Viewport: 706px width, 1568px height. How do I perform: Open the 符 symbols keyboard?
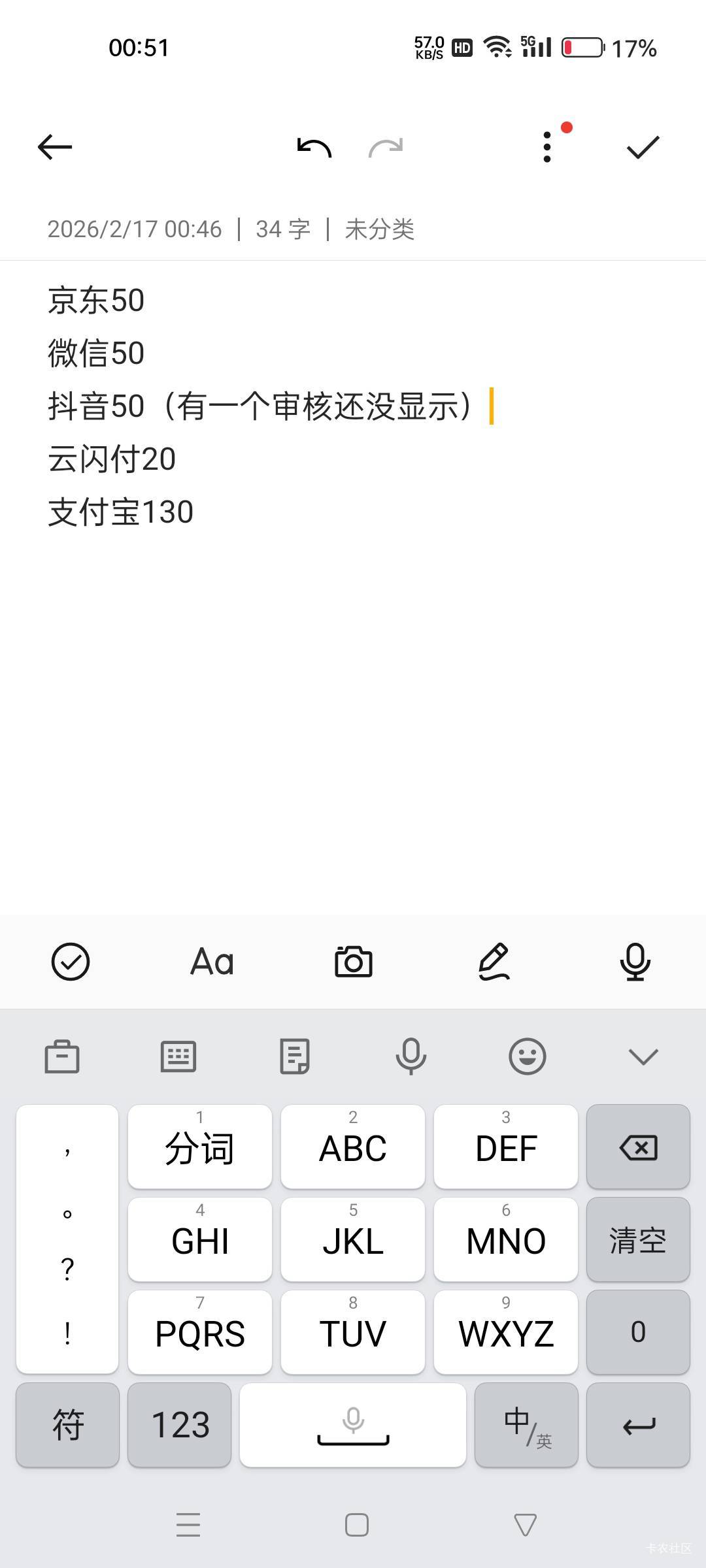click(67, 1425)
